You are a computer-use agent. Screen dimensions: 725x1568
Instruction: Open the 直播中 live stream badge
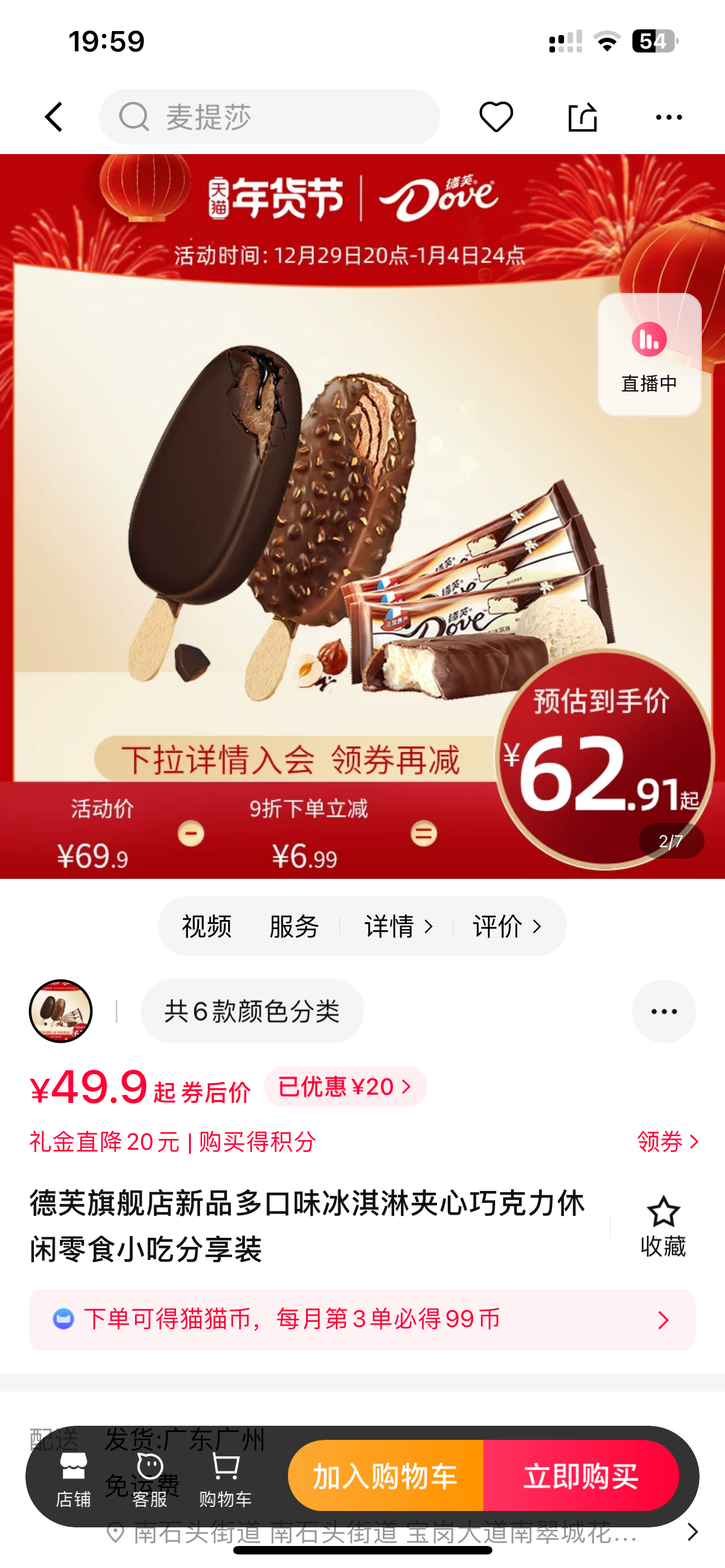coord(649,355)
